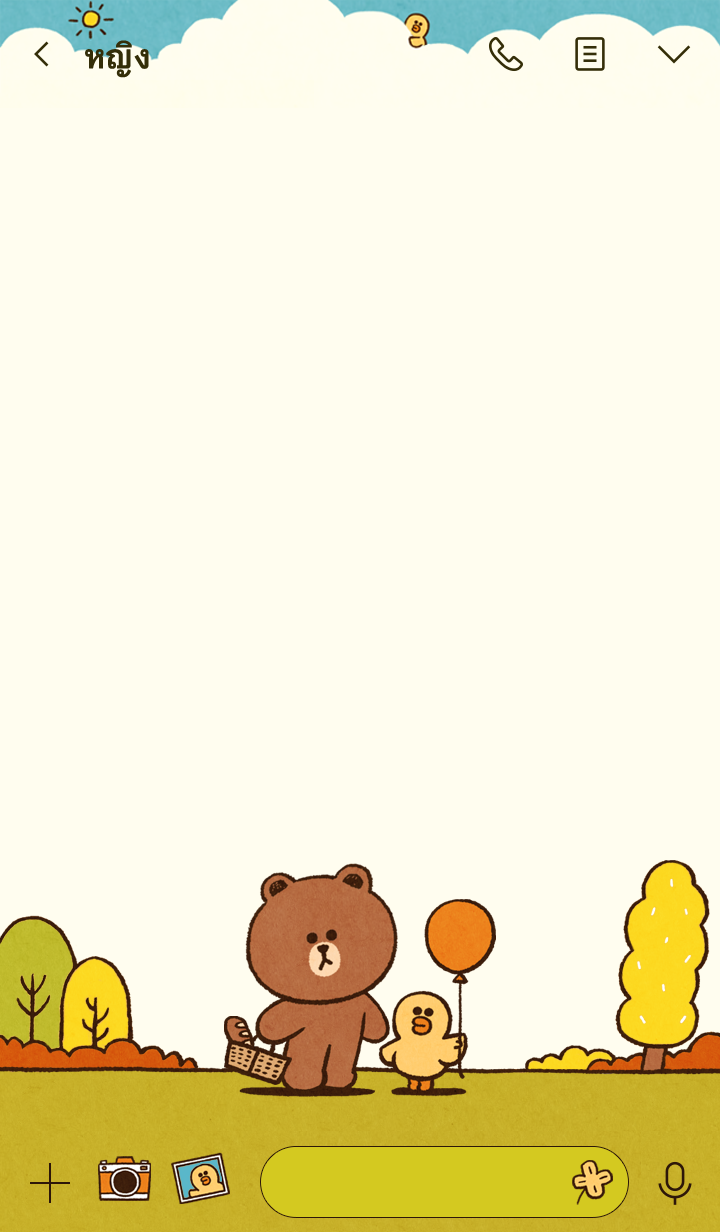Image resolution: width=720 pixels, height=1232 pixels.
Task: Open the photo gallery picker
Action: [201, 1179]
